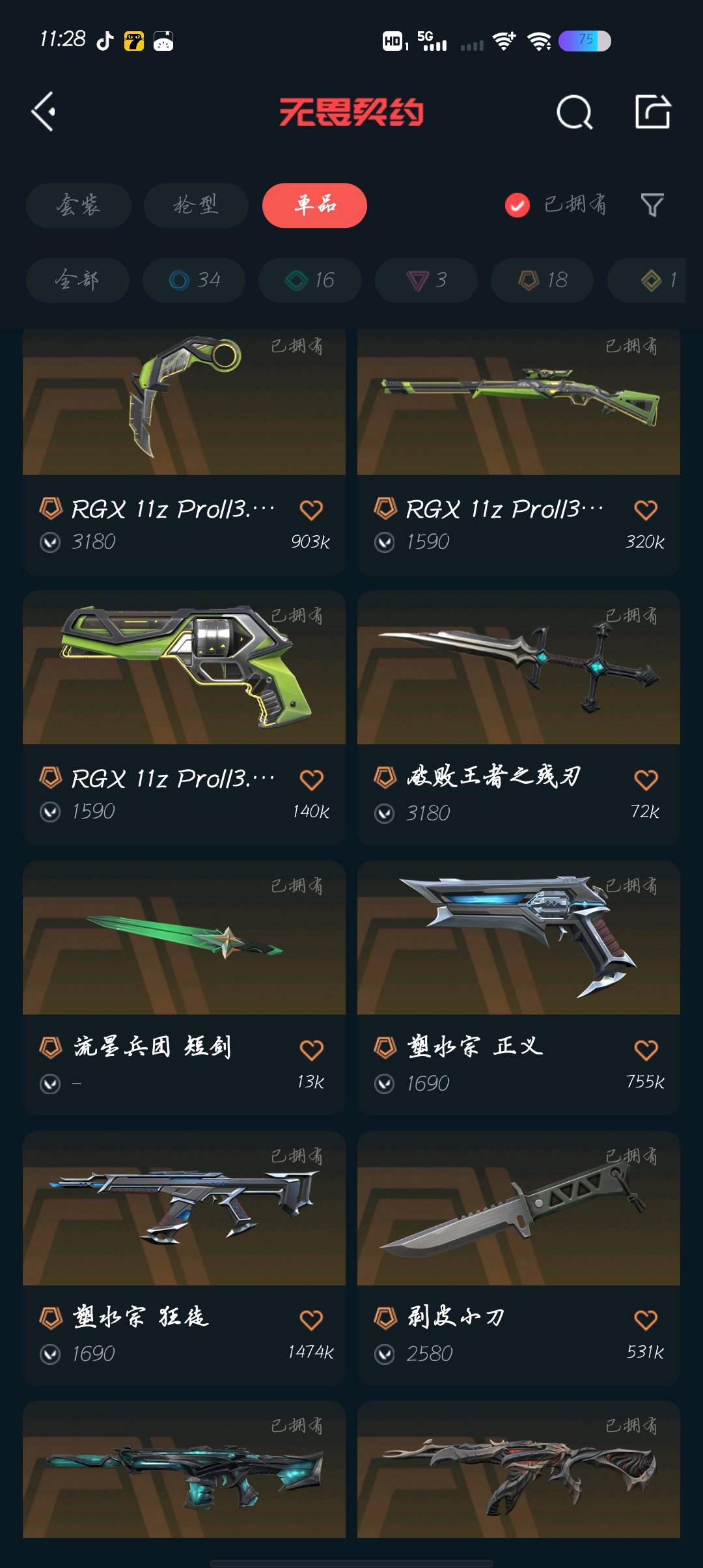Filter by the blue tier chip showing 34
This screenshot has width=703, height=1568.
point(194,280)
